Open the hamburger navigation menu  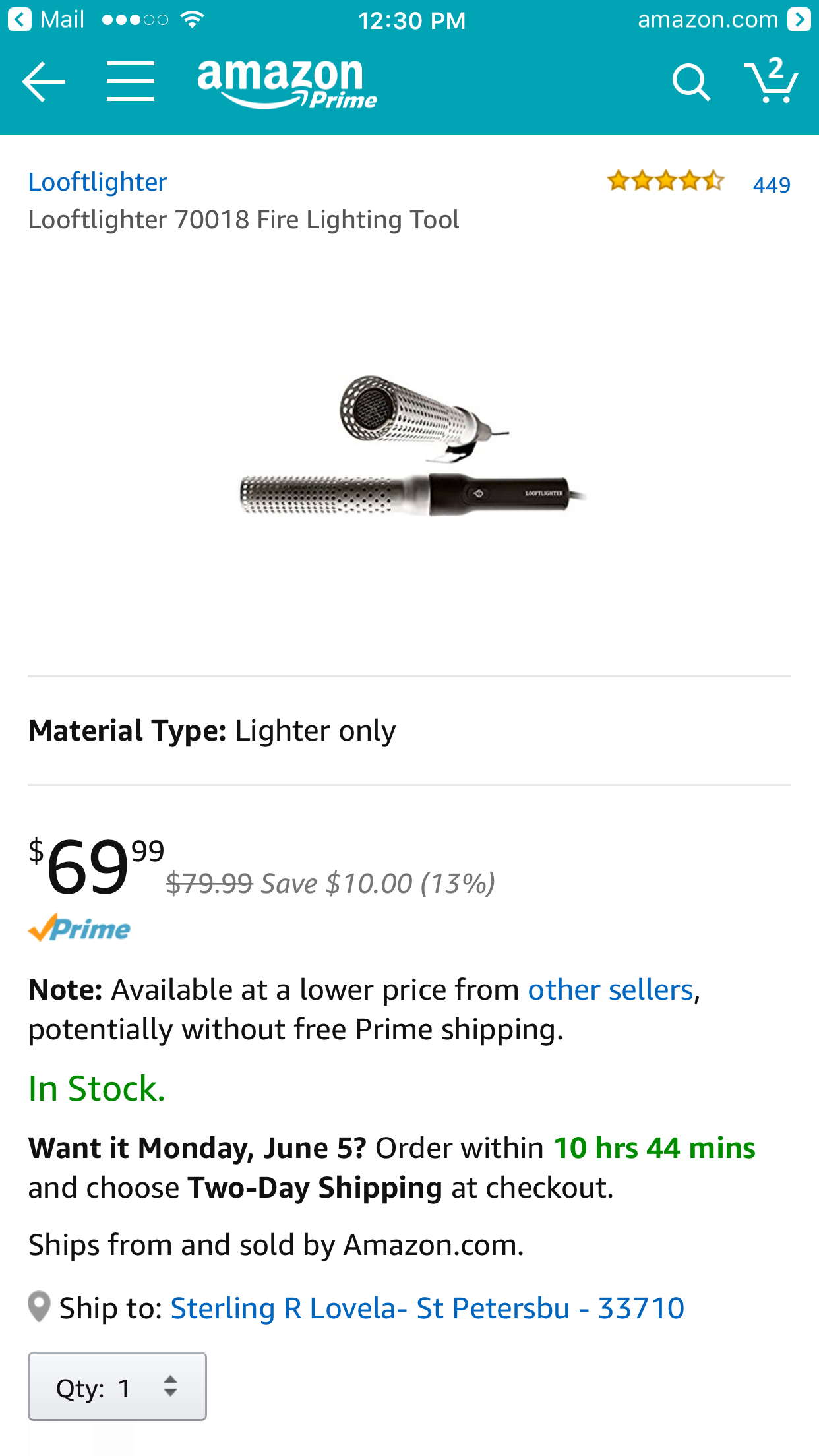coord(131,82)
